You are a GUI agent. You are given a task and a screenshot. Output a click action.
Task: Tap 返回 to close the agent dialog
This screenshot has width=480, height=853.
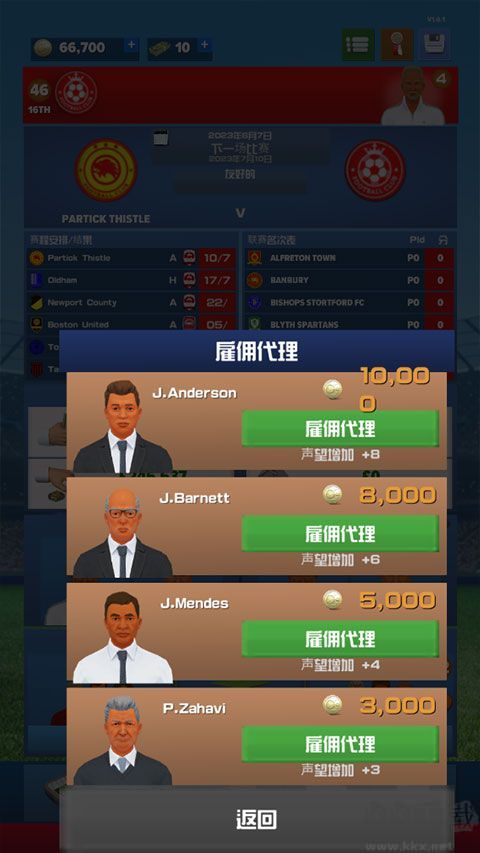256,819
